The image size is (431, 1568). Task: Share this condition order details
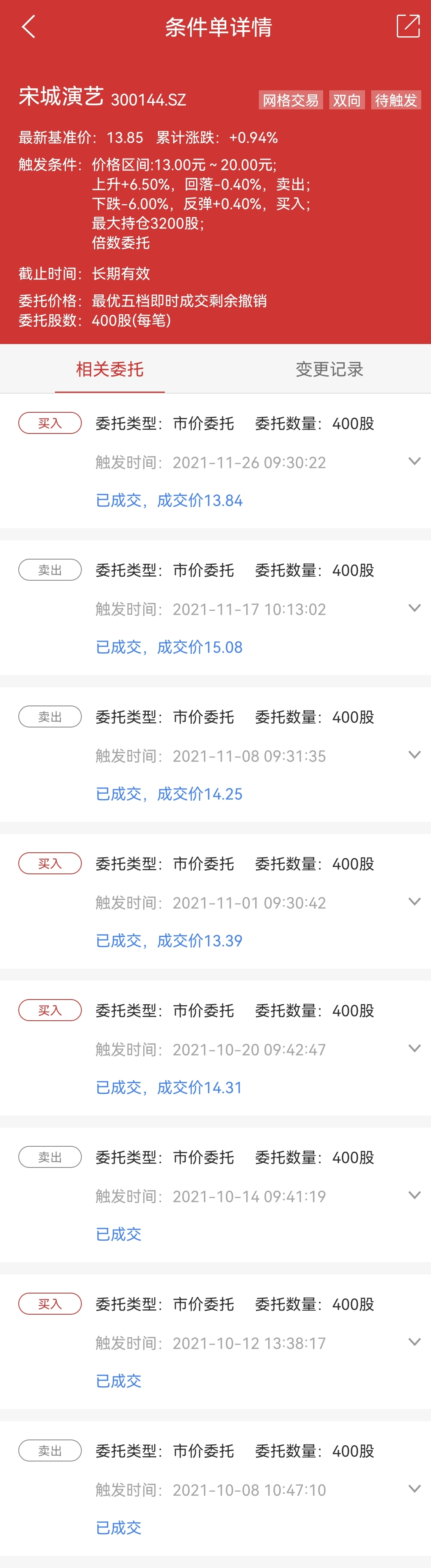point(407,27)
